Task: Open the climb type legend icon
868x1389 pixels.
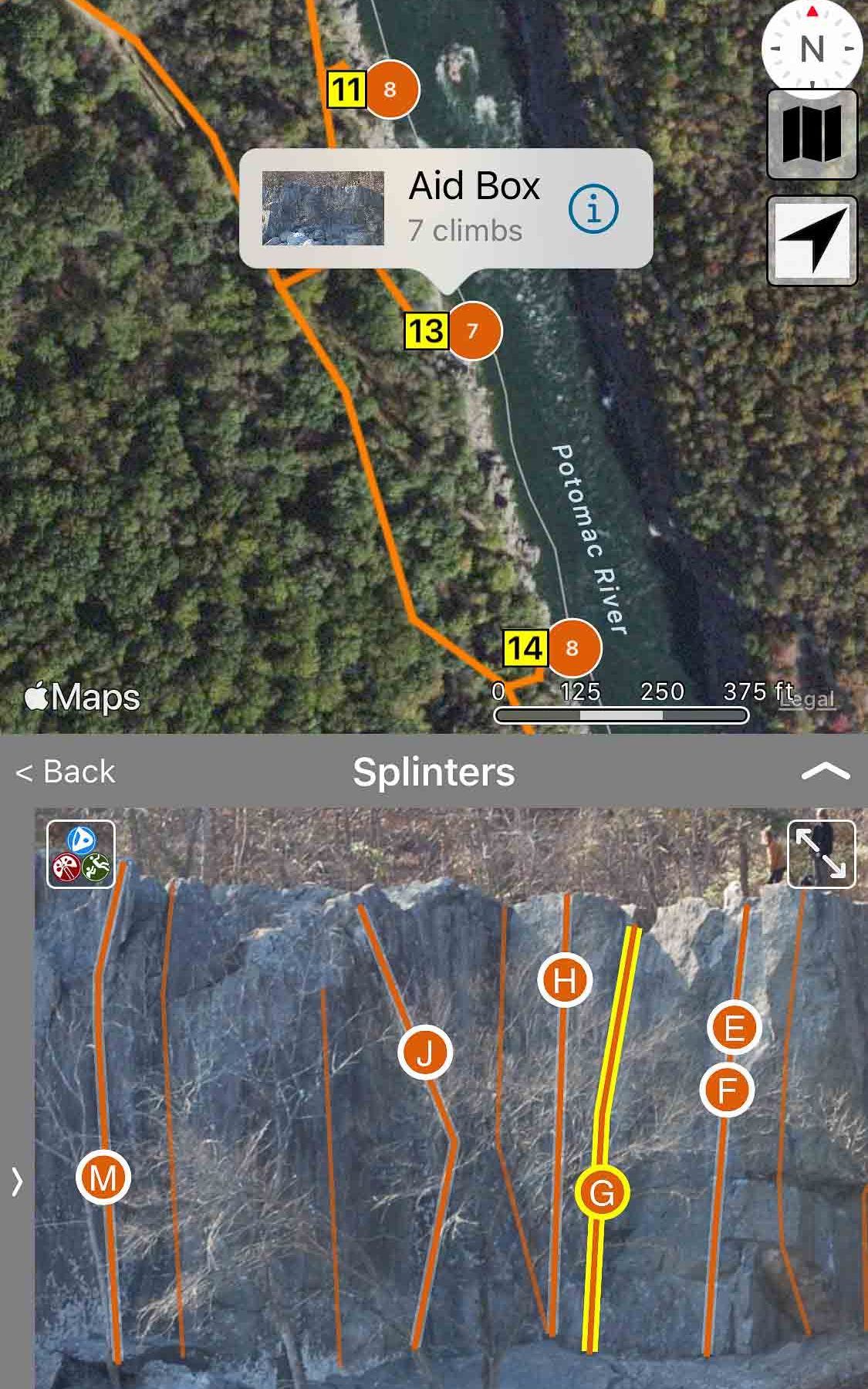Action: coord(81,854)
